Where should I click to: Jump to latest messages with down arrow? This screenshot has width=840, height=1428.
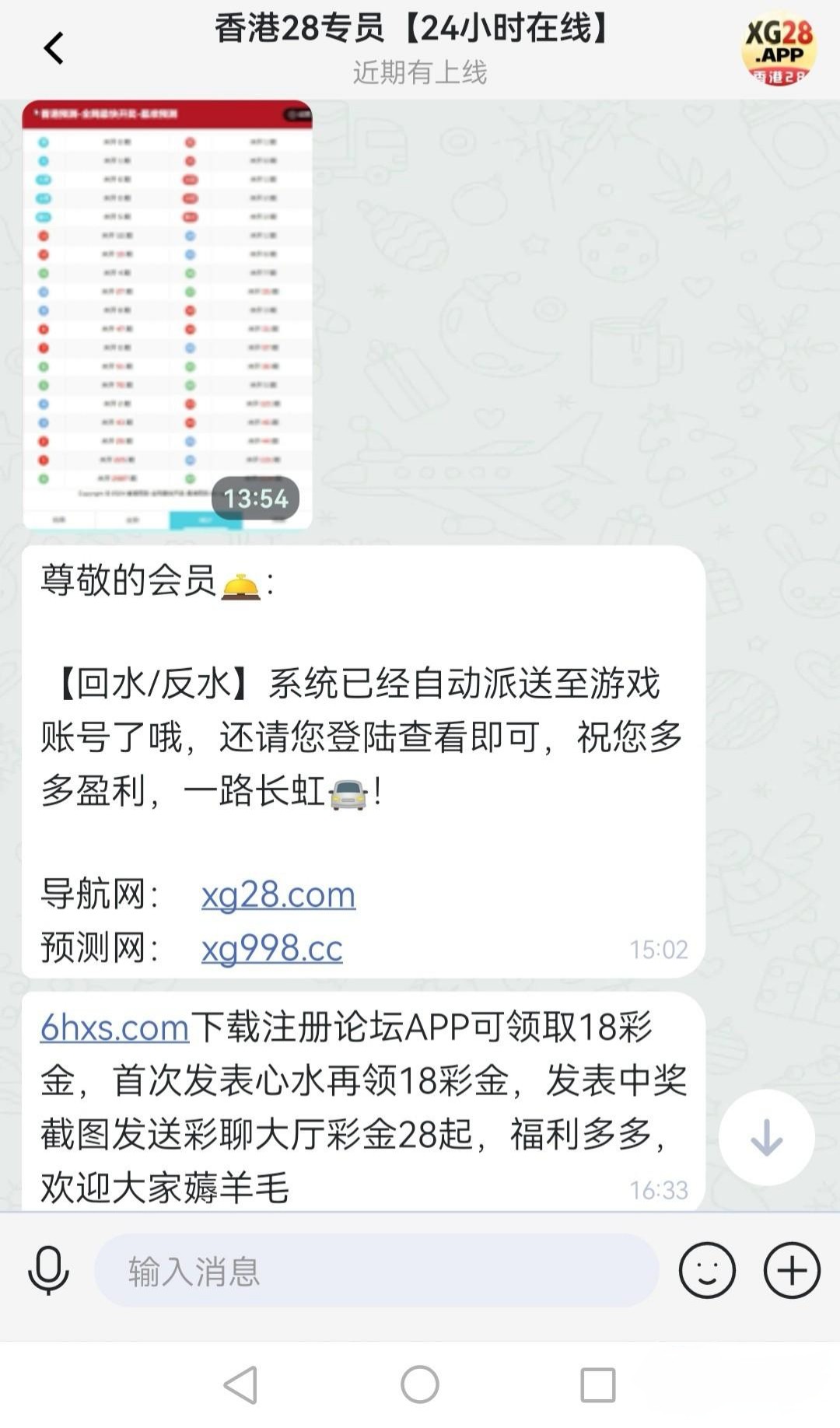[x=766, y=1137]
